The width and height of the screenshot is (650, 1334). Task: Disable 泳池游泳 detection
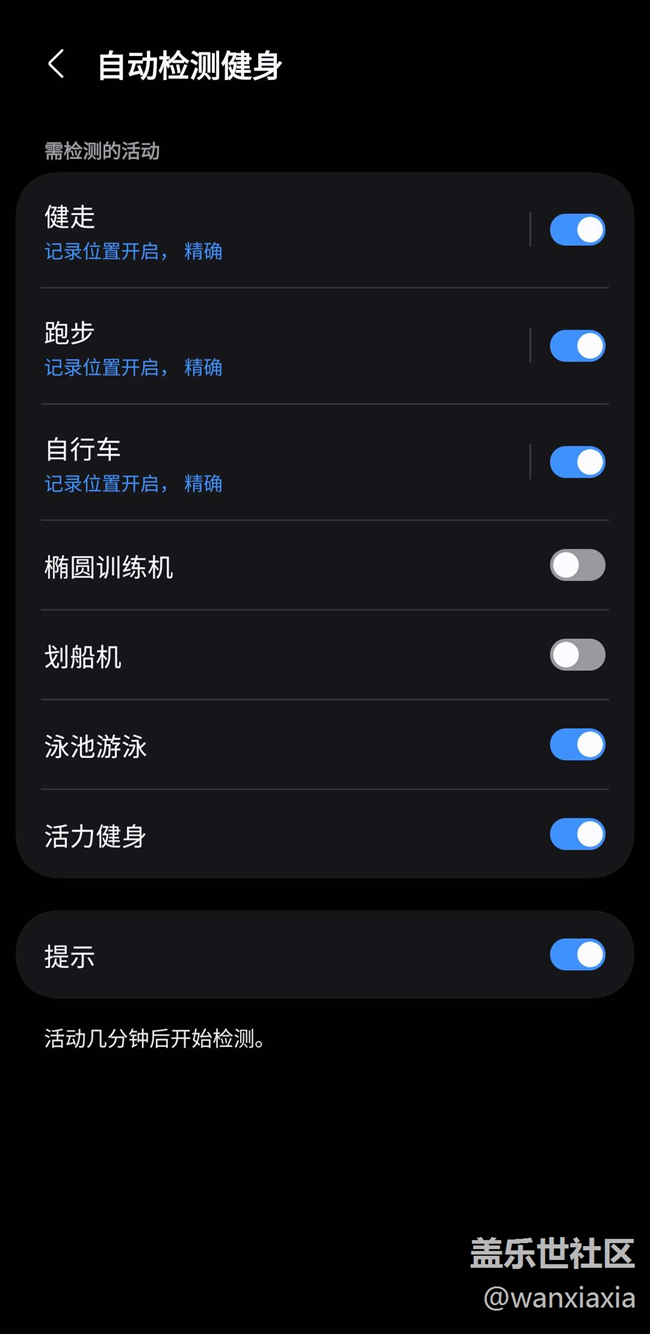(577, 745)
